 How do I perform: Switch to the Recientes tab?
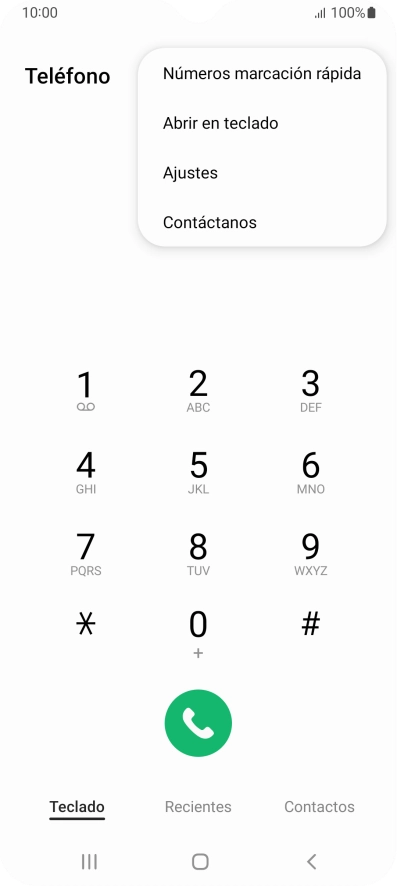pos(198,807)
